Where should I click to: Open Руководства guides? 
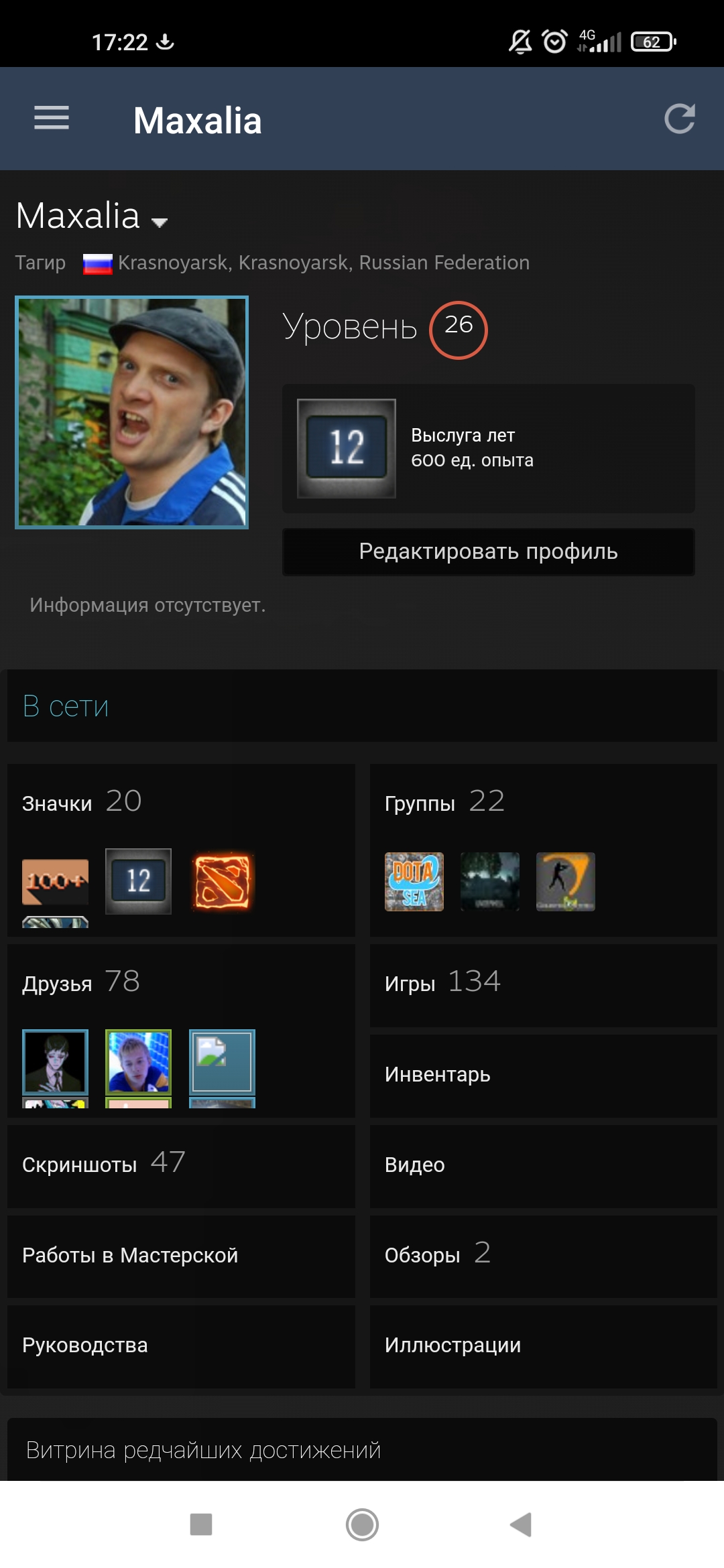[x=181, y=1346]
